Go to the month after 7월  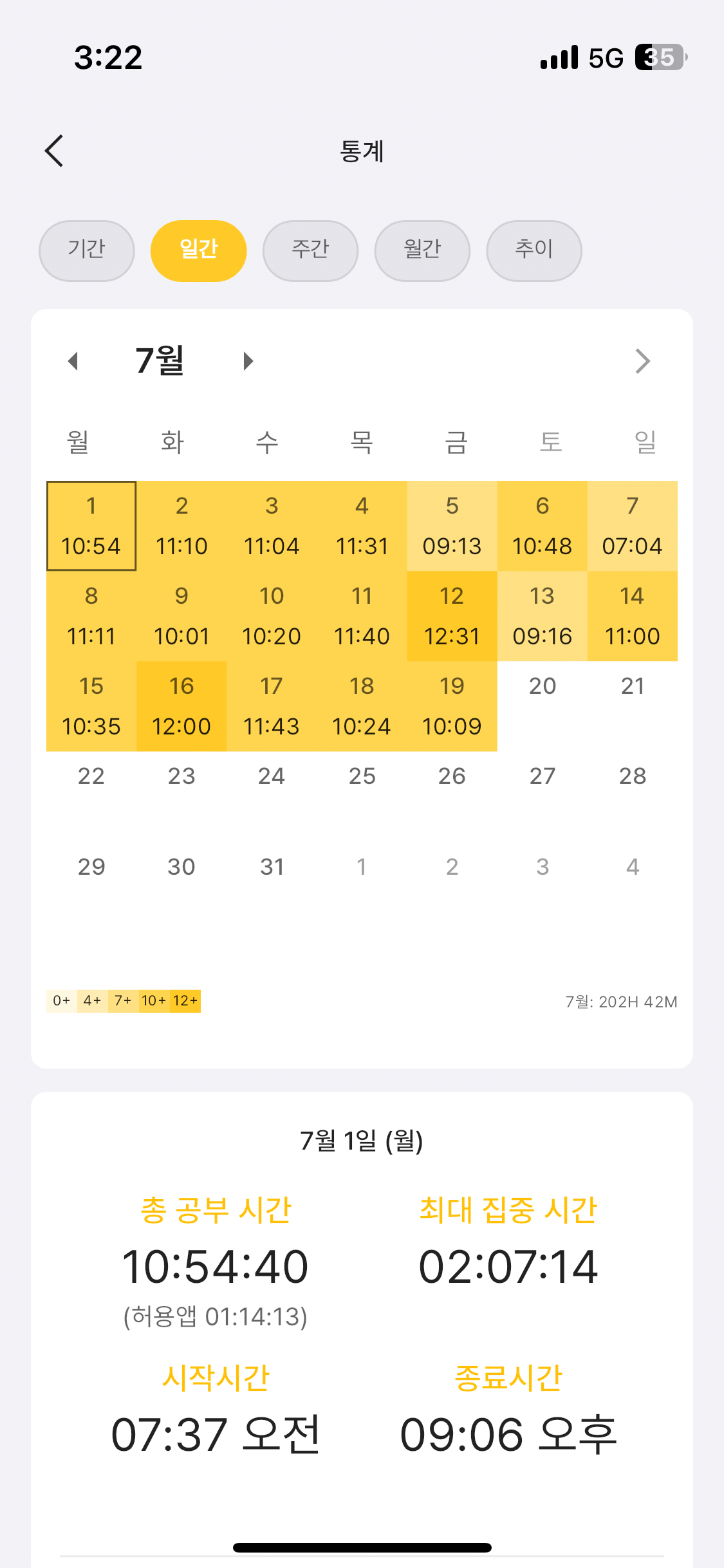pos(248,361)
